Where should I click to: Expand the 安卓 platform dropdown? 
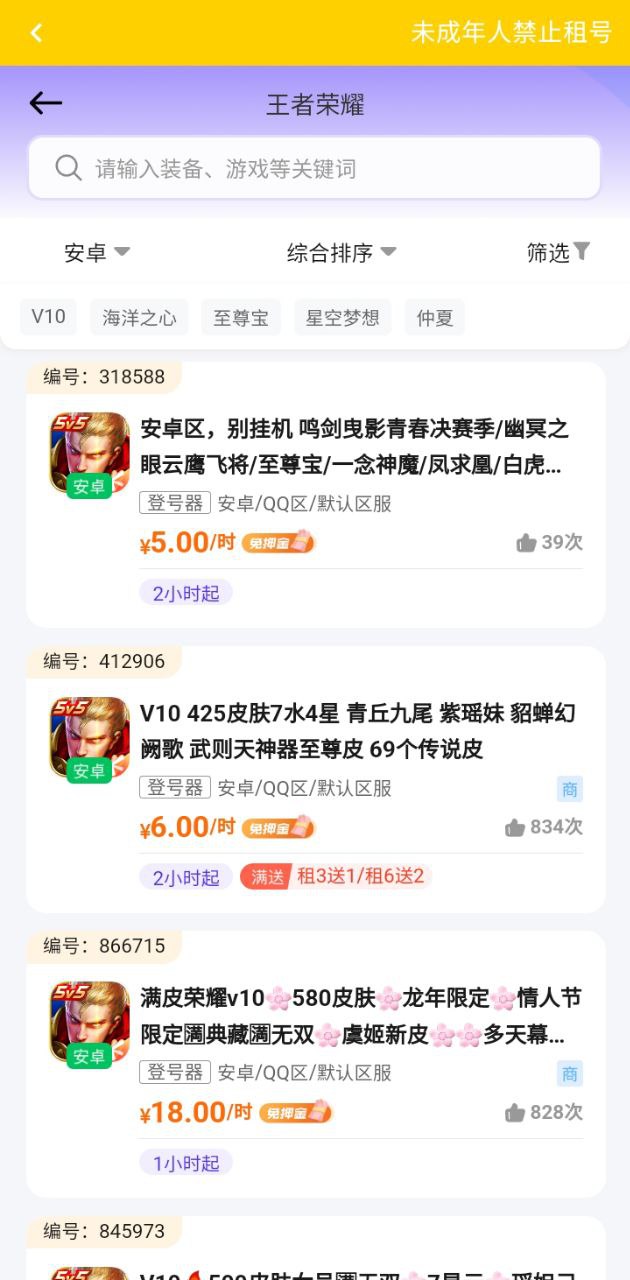click(x=97, y=253)
